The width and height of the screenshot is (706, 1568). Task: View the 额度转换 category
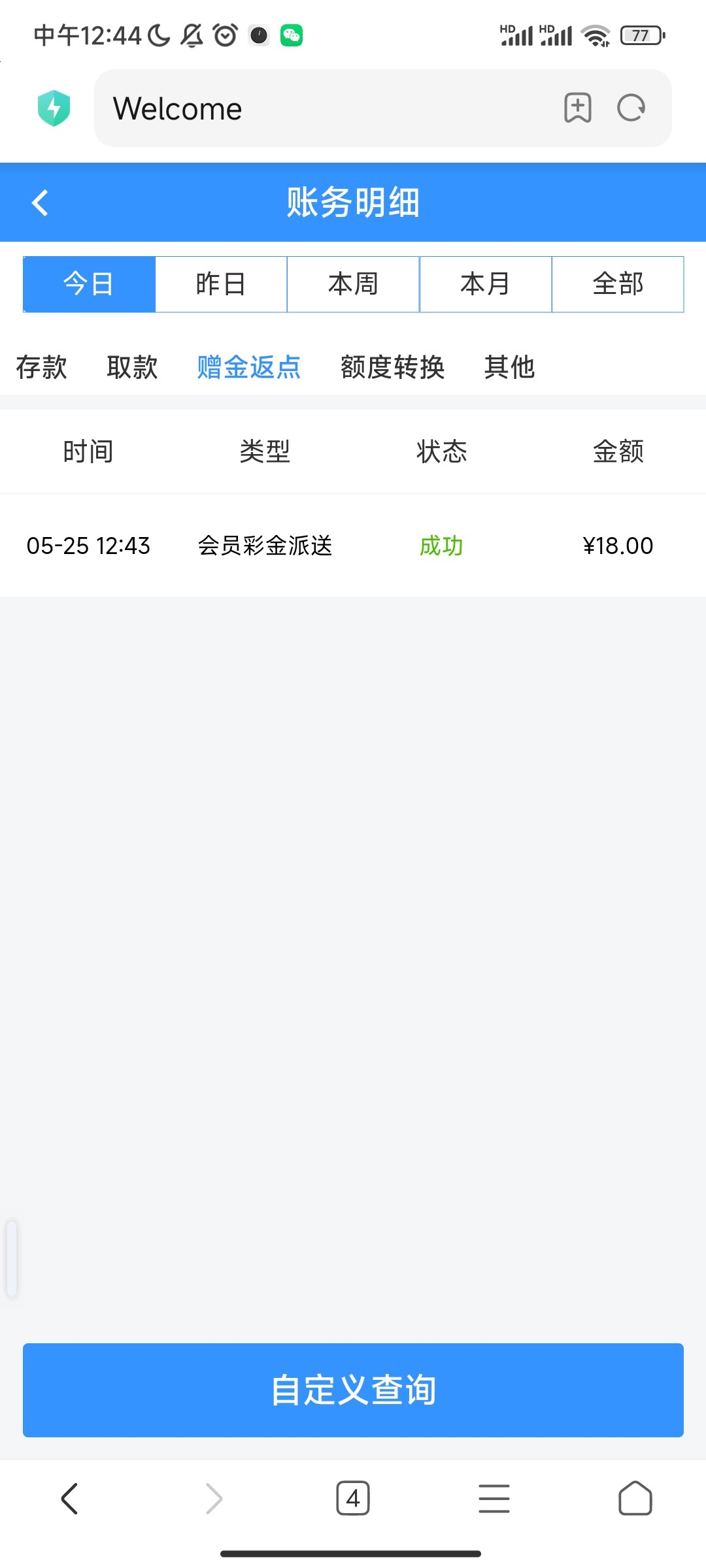click(x=392, y=367)
